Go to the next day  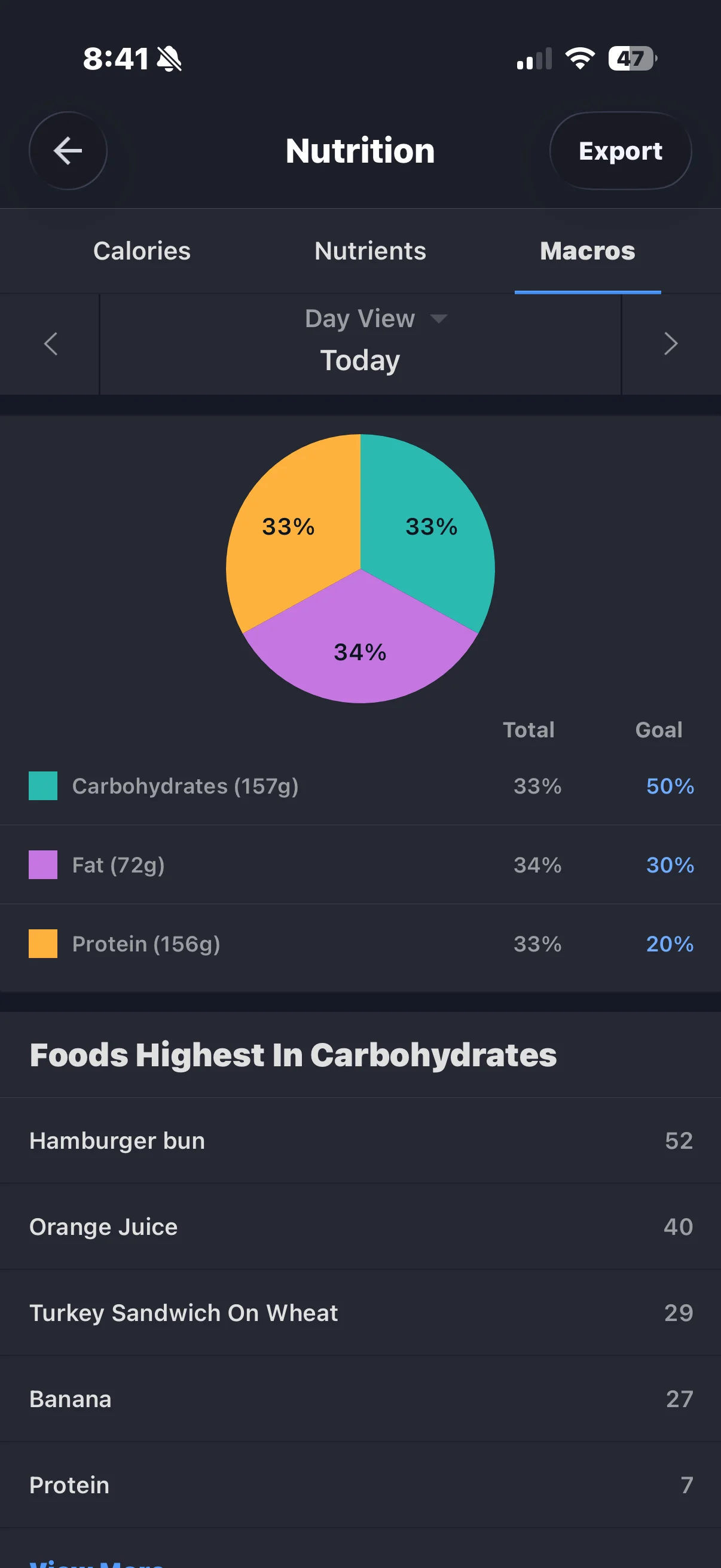click(671, 344)
